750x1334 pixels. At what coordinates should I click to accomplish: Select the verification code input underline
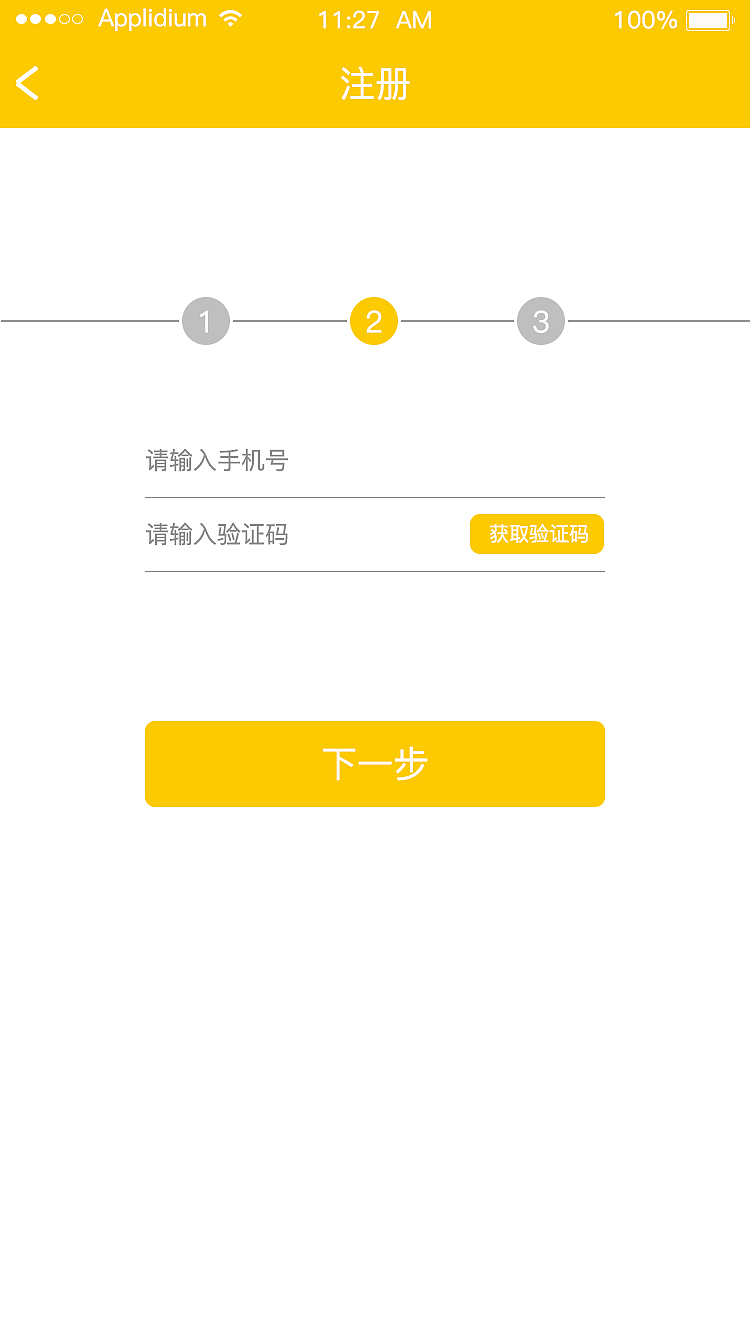pos(375,571)
